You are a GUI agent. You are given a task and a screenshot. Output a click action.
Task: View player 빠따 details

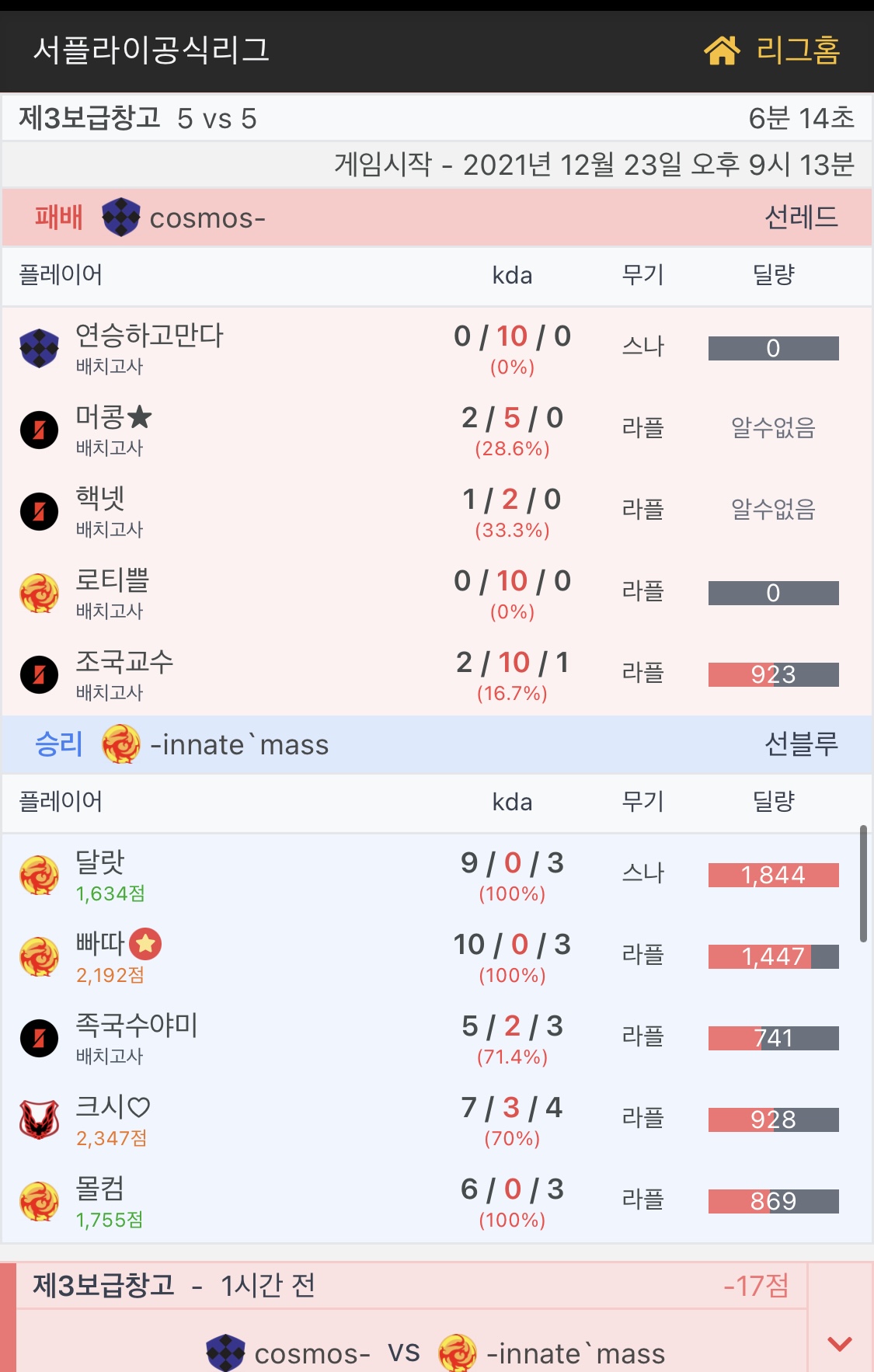[100, 944]
